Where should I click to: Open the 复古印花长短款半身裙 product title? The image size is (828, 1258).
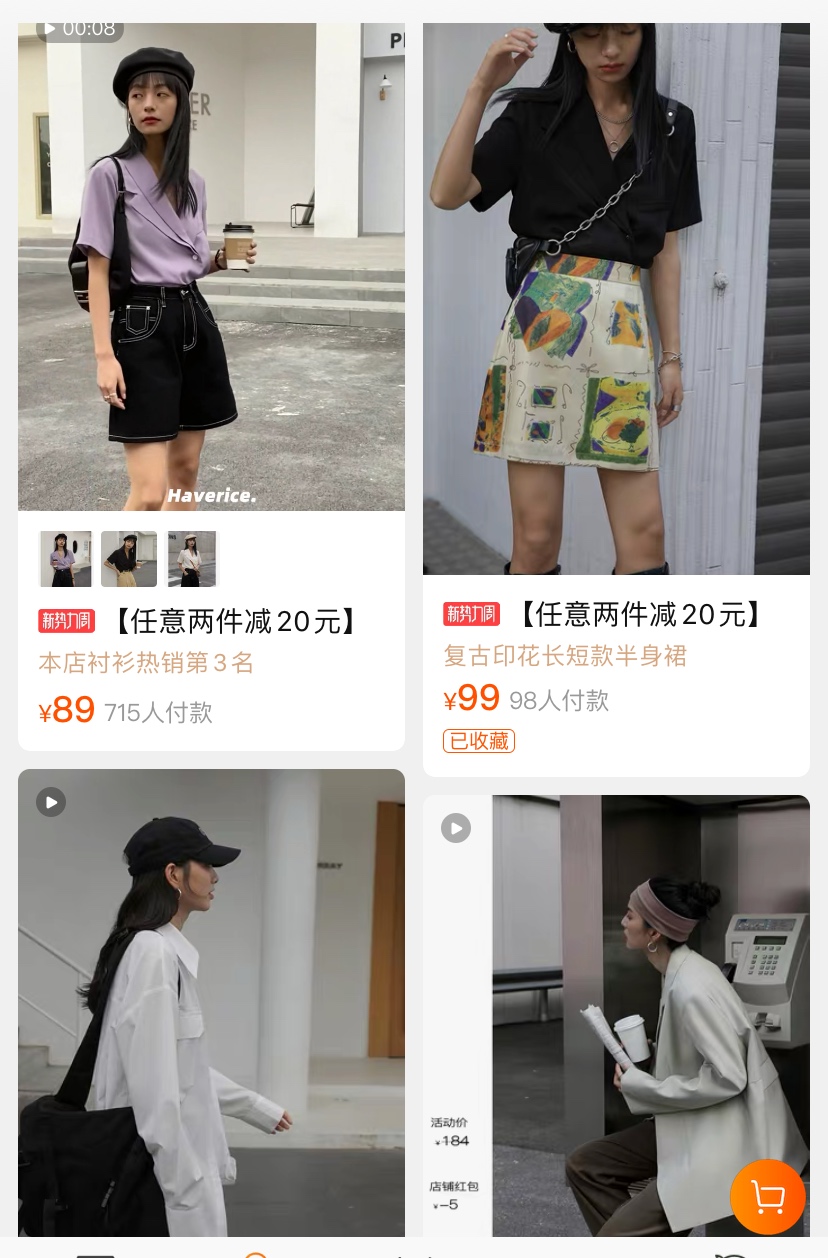tap(565, 655)
